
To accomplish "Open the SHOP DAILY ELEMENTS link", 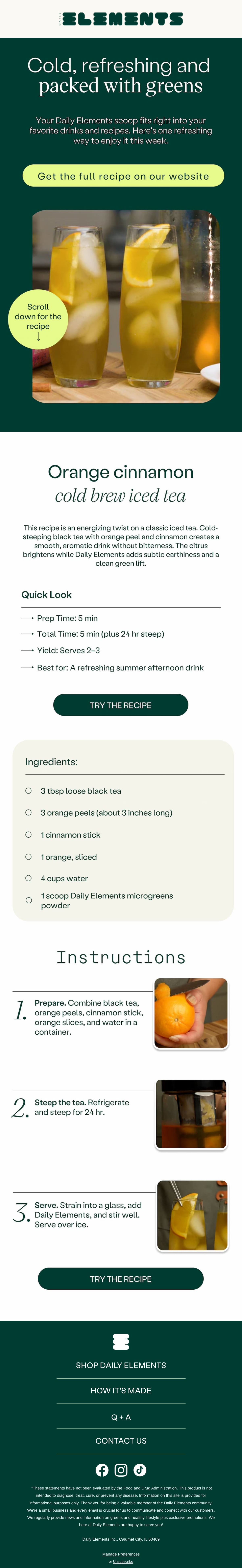I will [121, 1365].
